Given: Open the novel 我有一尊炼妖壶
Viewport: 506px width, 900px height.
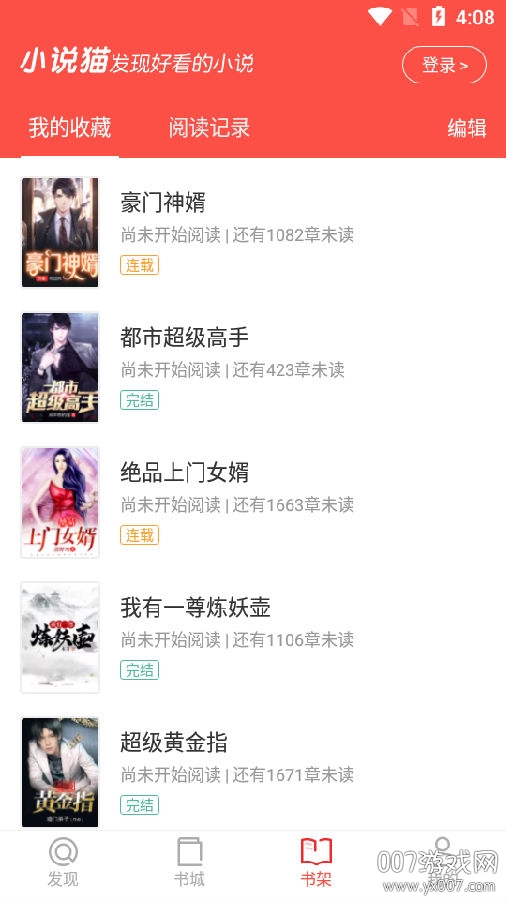Looking at the screenshot, I should 253,637.
